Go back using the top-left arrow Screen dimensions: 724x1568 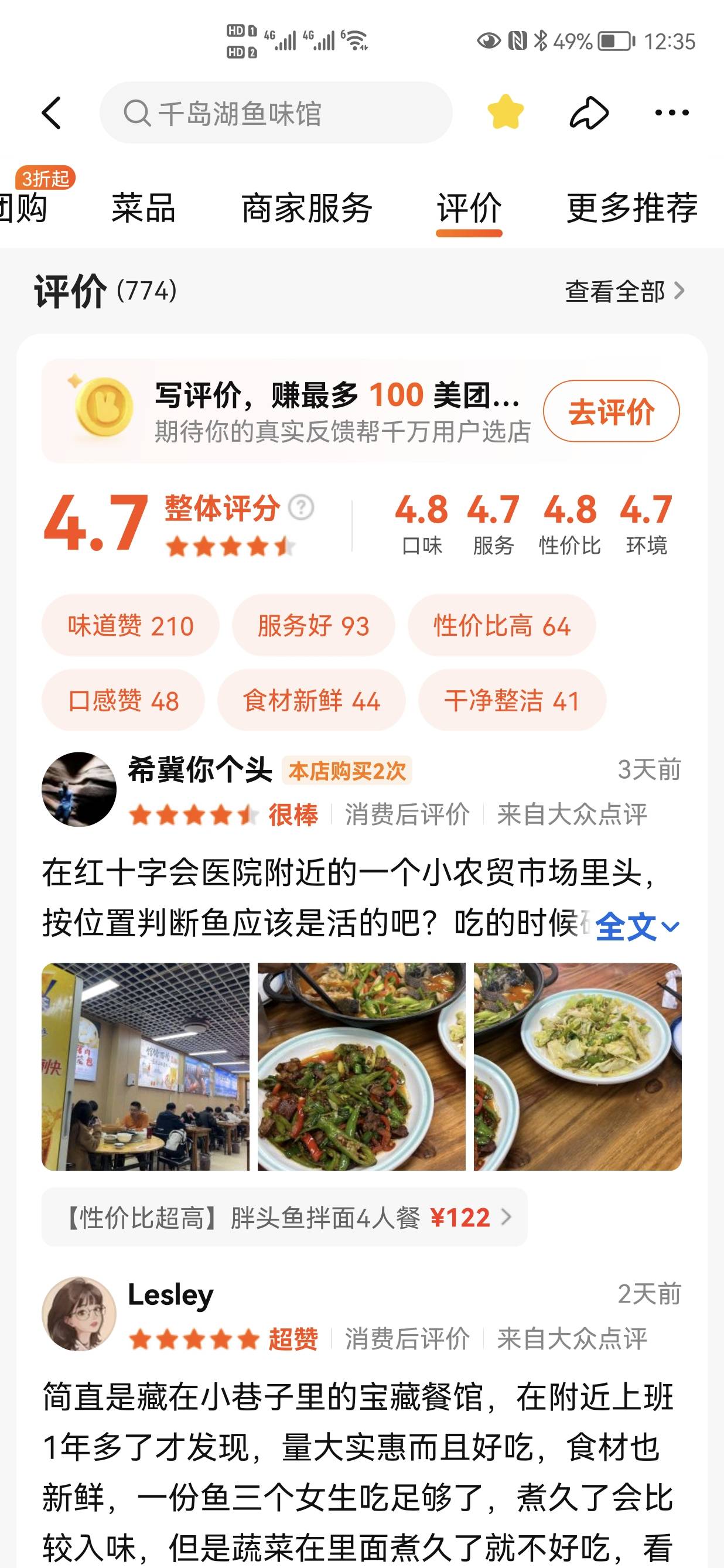click(52, 113)
